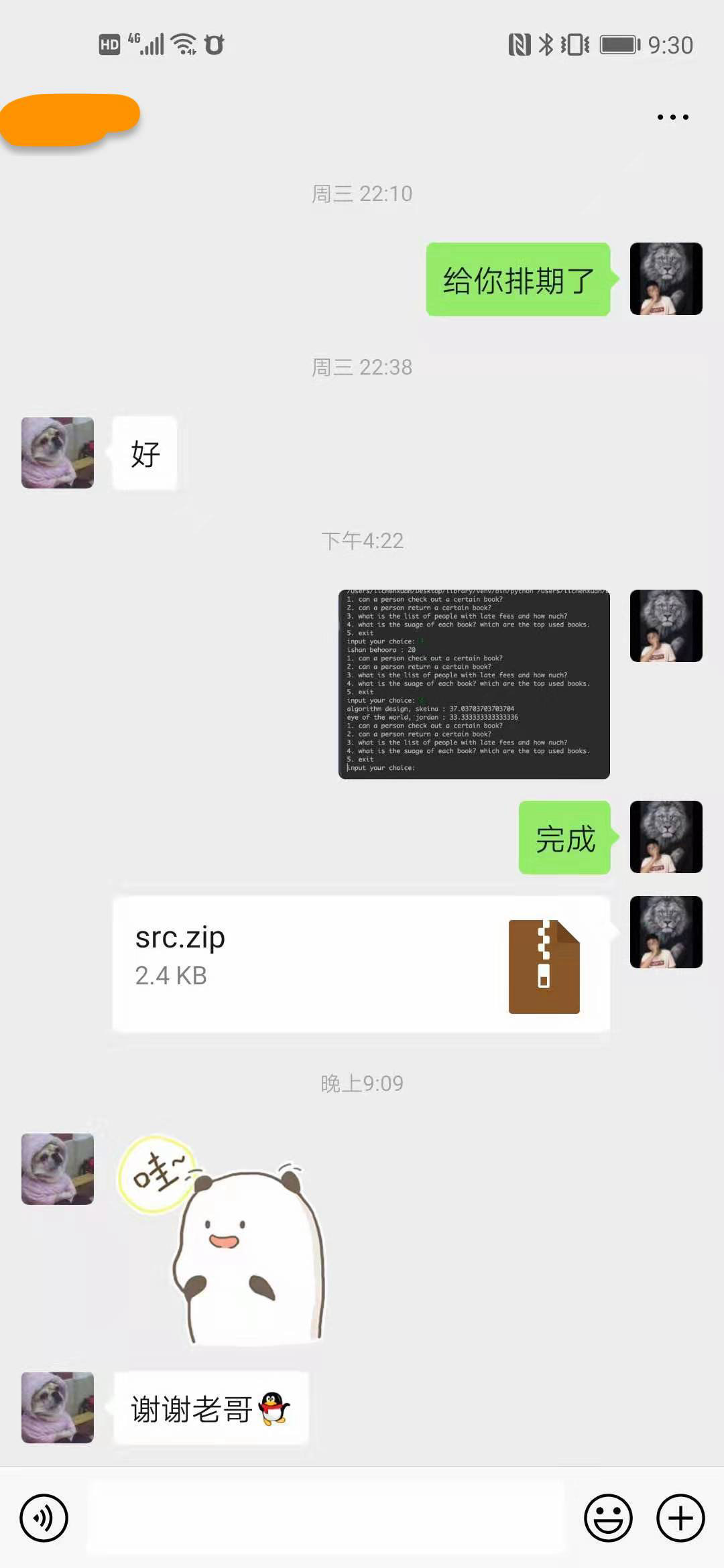The width and height of the screenshot is (724, 1568).
Task: Open the plus attachment menu
Action: point(680,1518)
